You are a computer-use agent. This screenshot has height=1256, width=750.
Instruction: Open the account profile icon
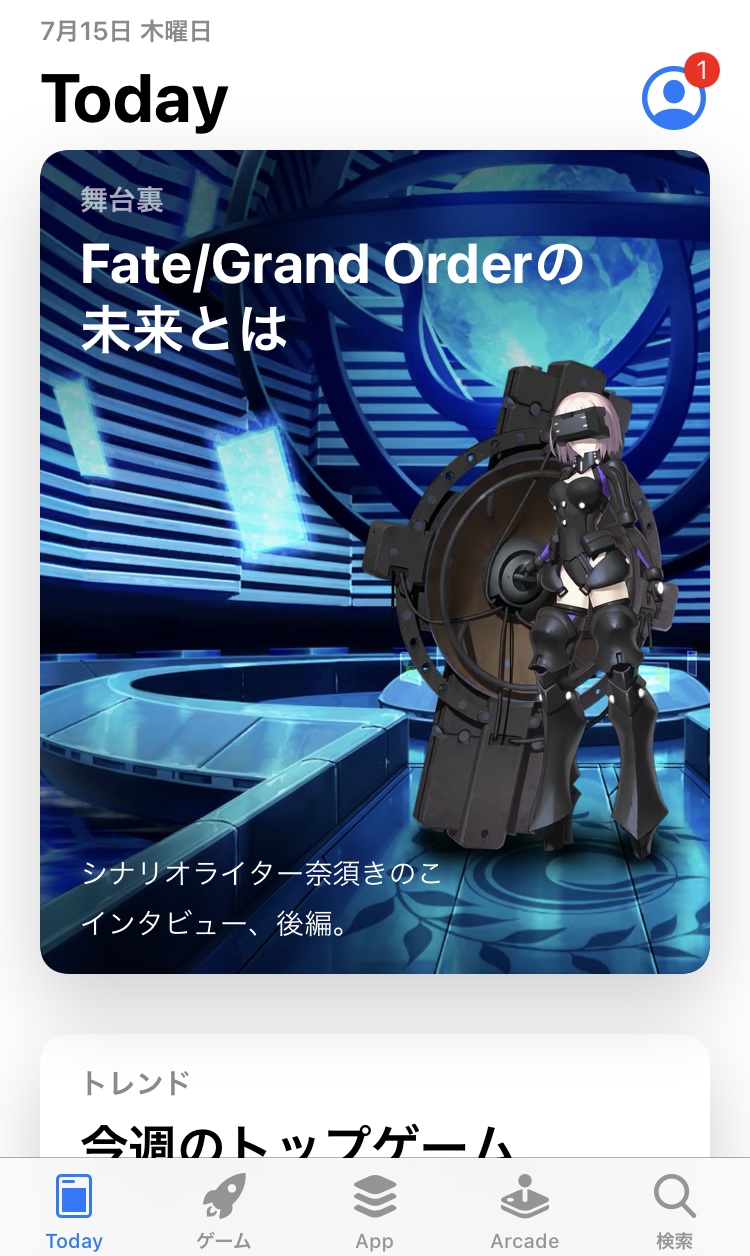(673, 97)
